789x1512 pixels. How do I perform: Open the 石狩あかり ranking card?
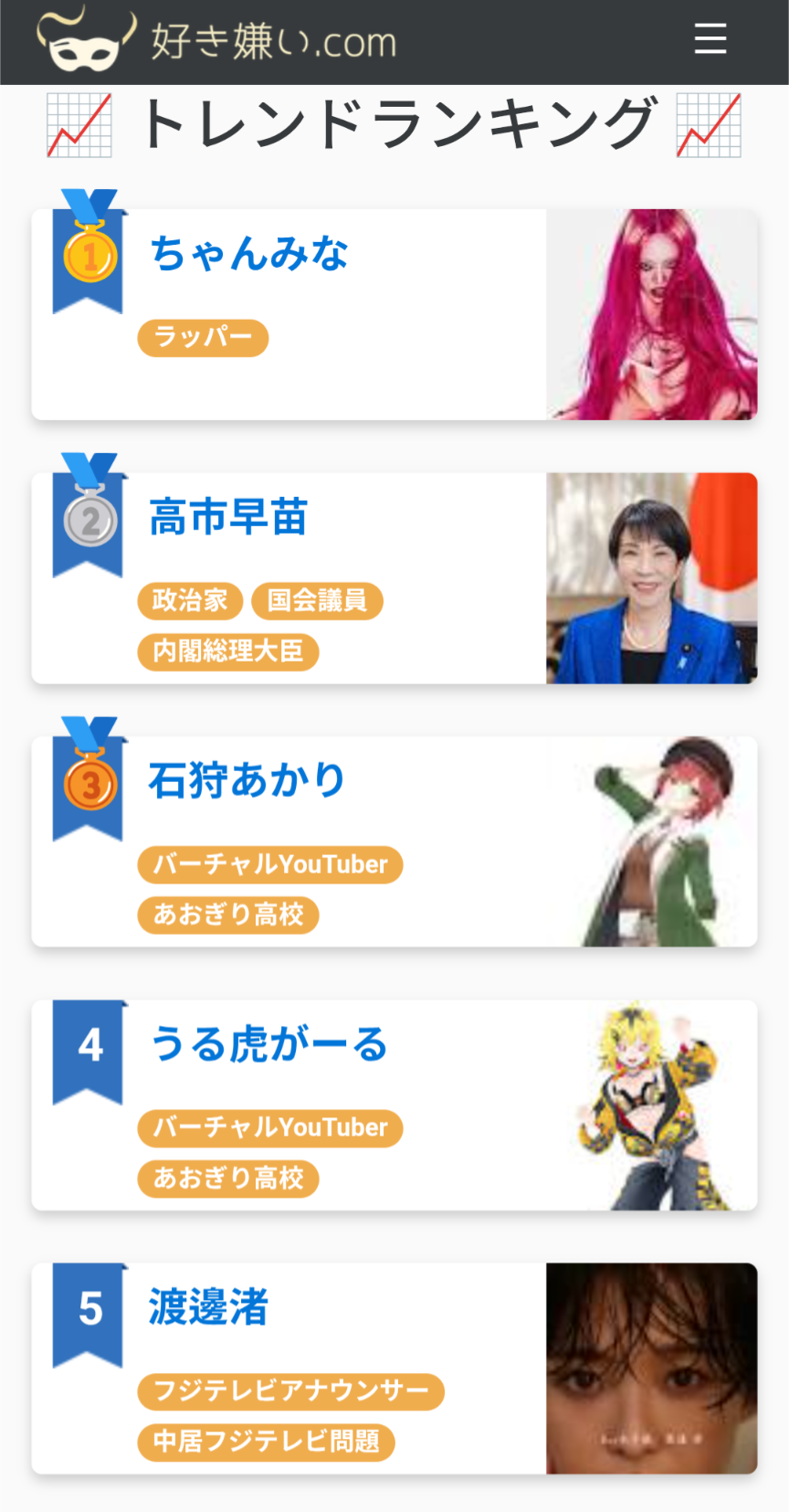[x=247, y=781]
